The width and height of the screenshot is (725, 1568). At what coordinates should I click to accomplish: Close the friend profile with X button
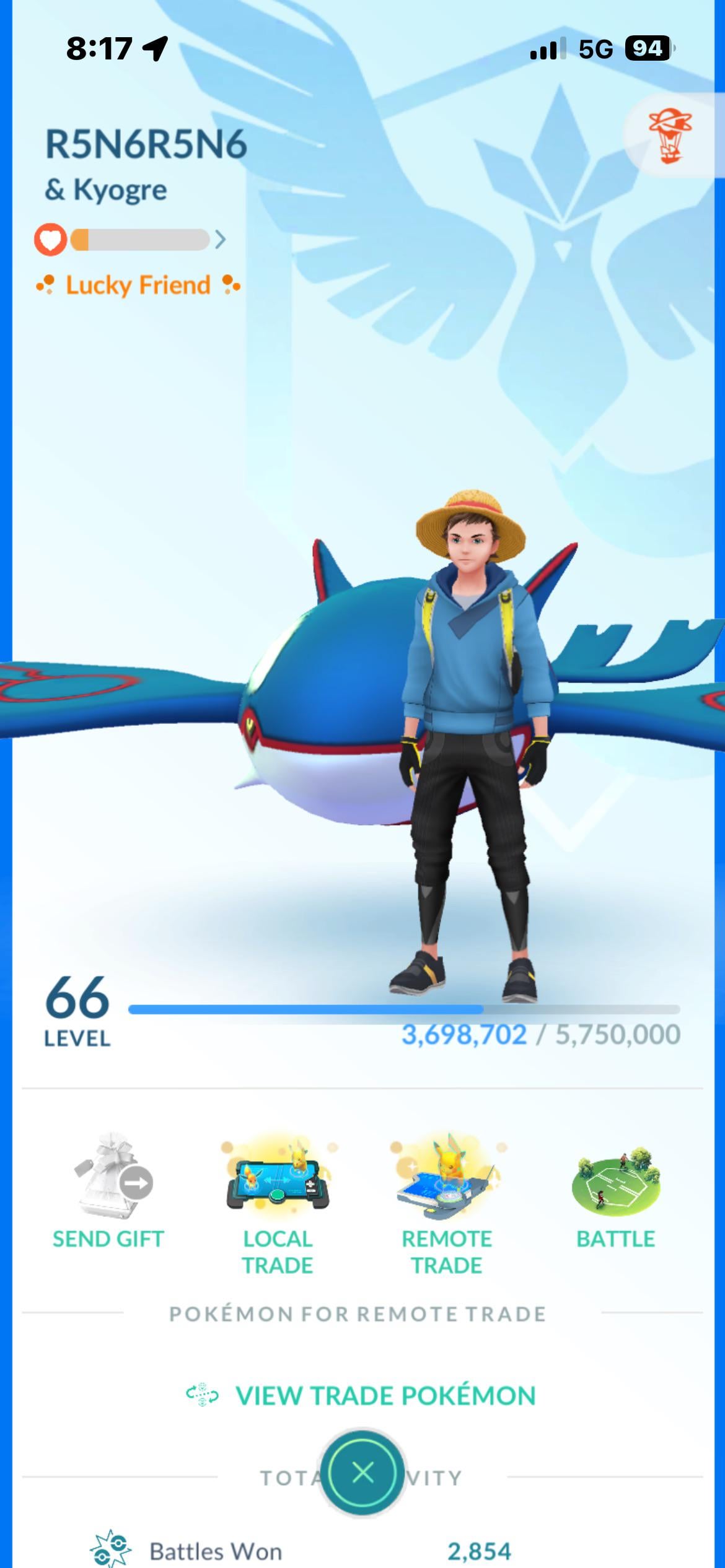pos(362,1473)
